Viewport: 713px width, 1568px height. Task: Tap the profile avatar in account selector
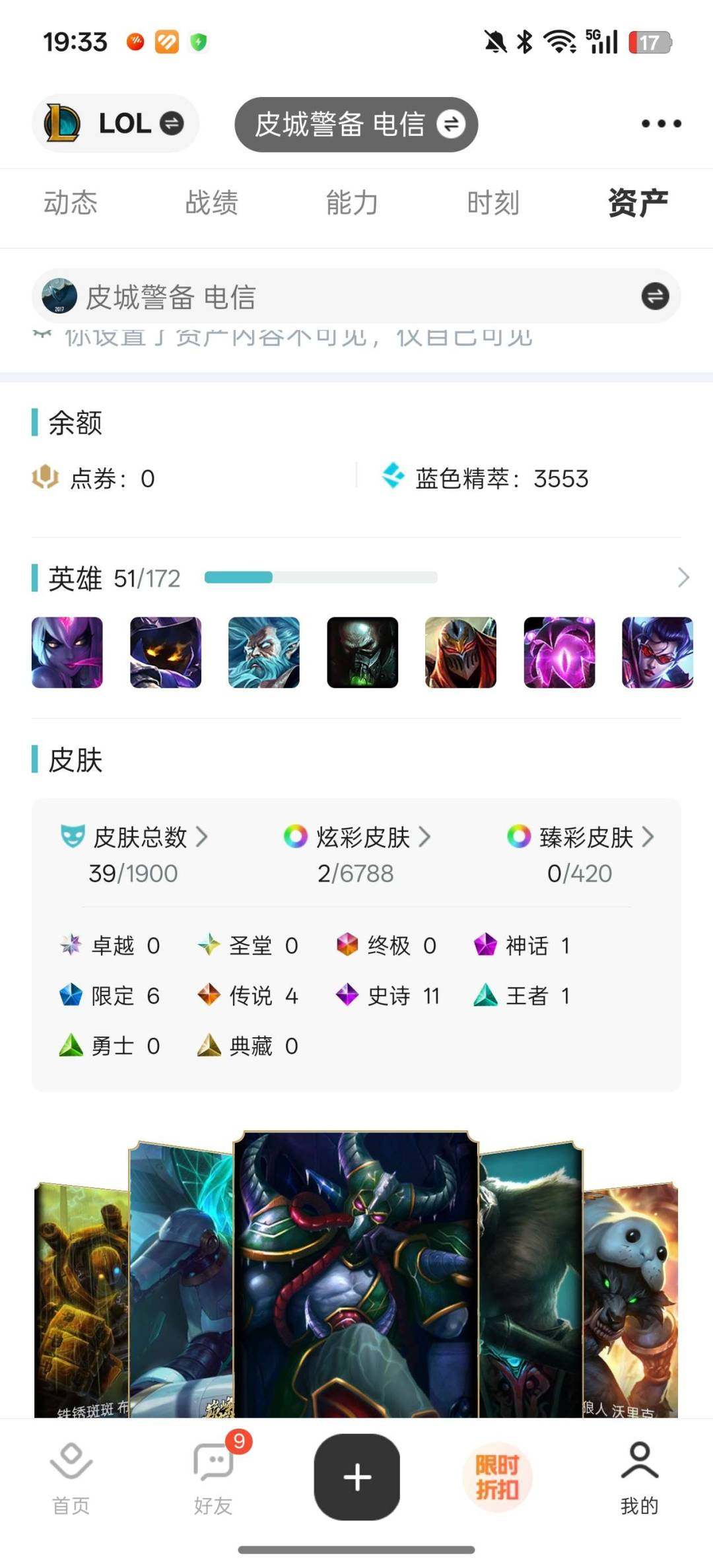tap(59, 296)
